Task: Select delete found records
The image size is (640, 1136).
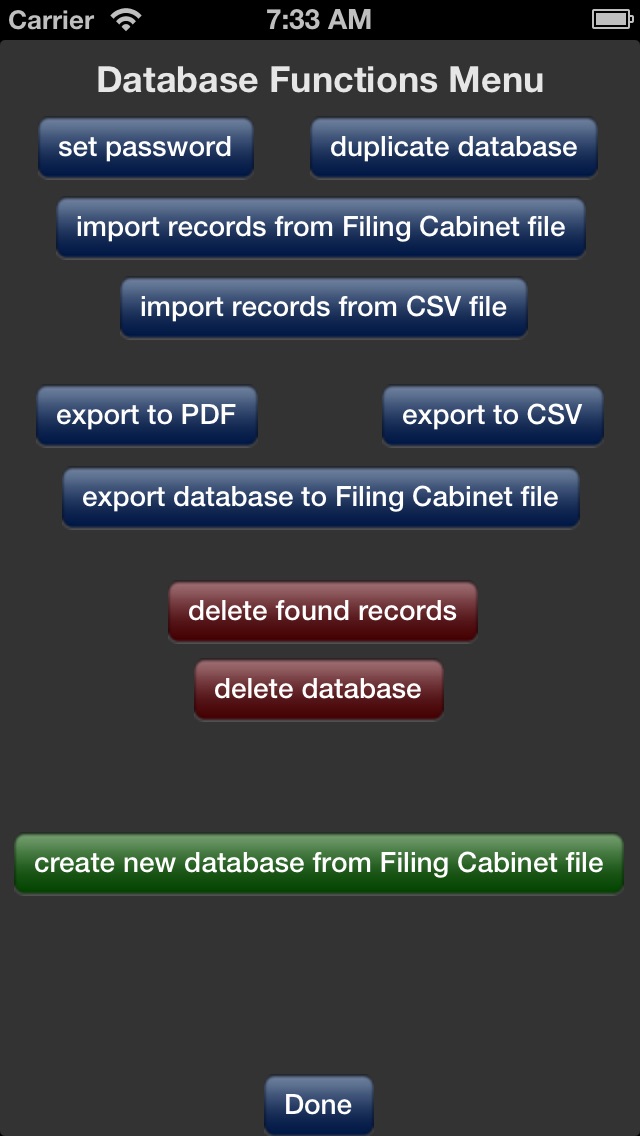Action: 323,611
